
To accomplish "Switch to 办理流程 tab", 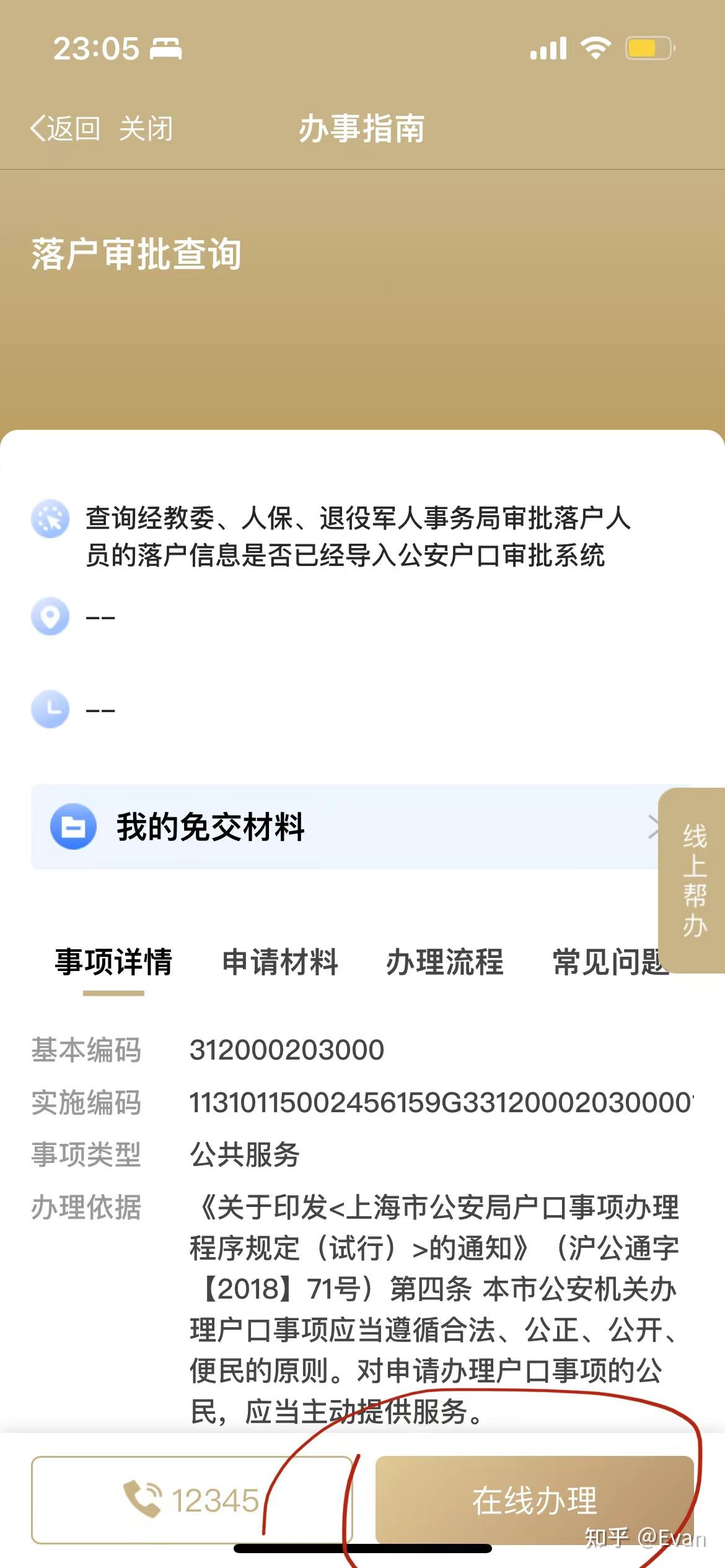I will click(x=445, y=962).
